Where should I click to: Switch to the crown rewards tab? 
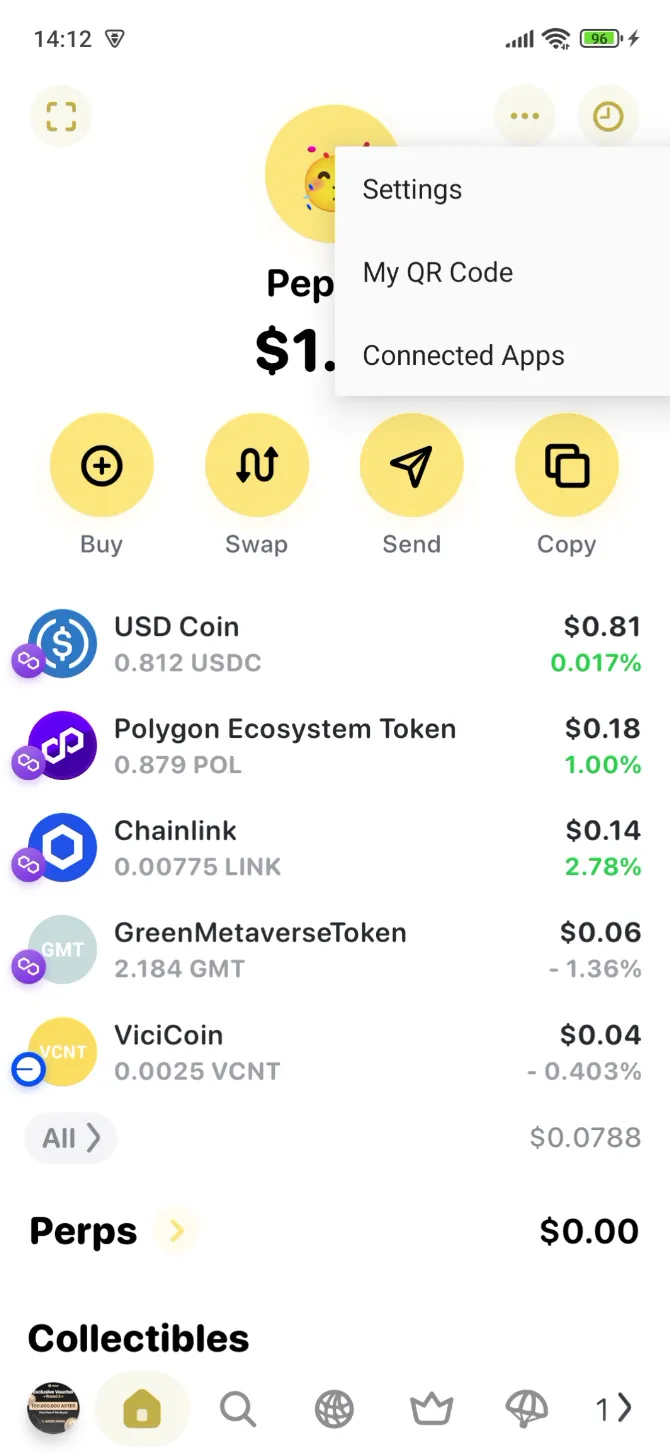tap(431, 1409)
